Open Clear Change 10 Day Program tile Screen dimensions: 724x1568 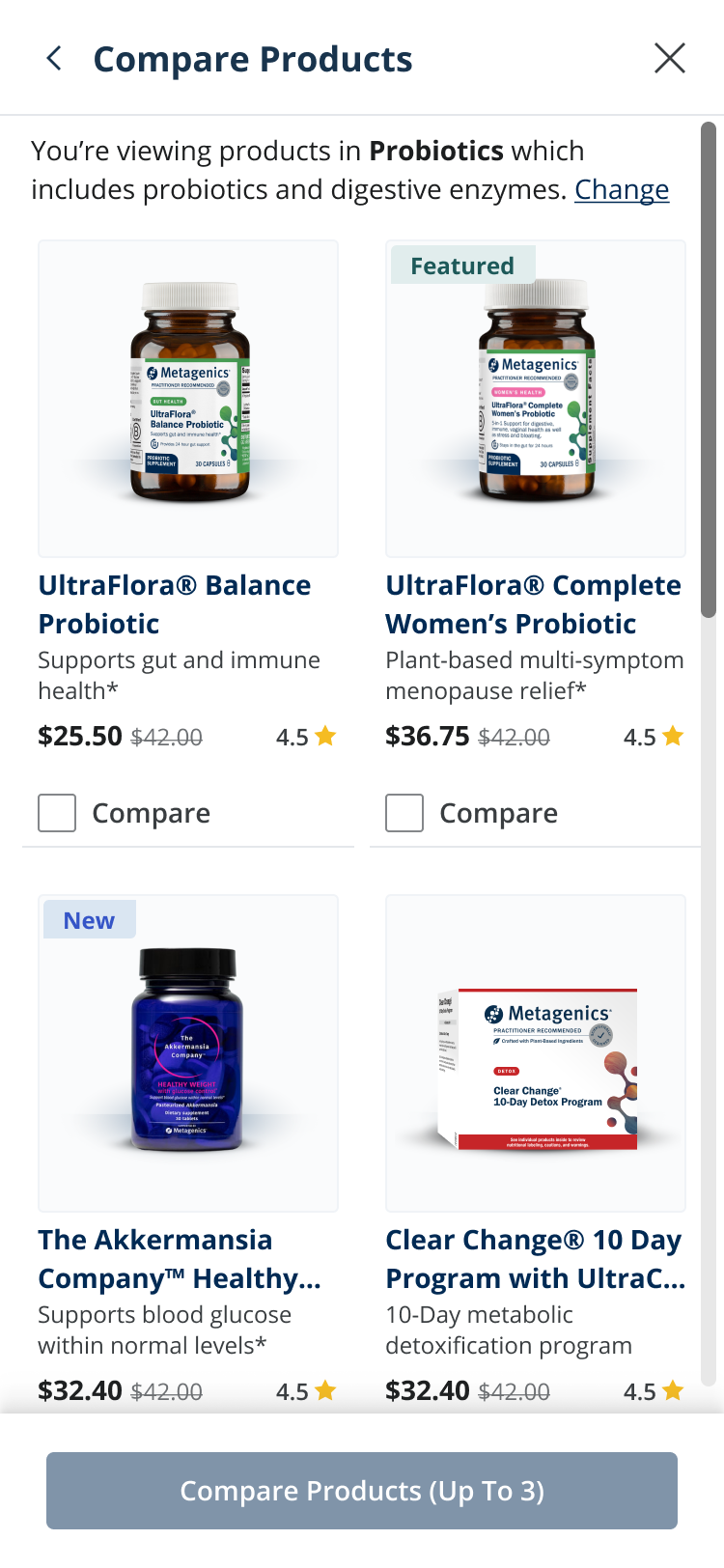point(536,1053)
